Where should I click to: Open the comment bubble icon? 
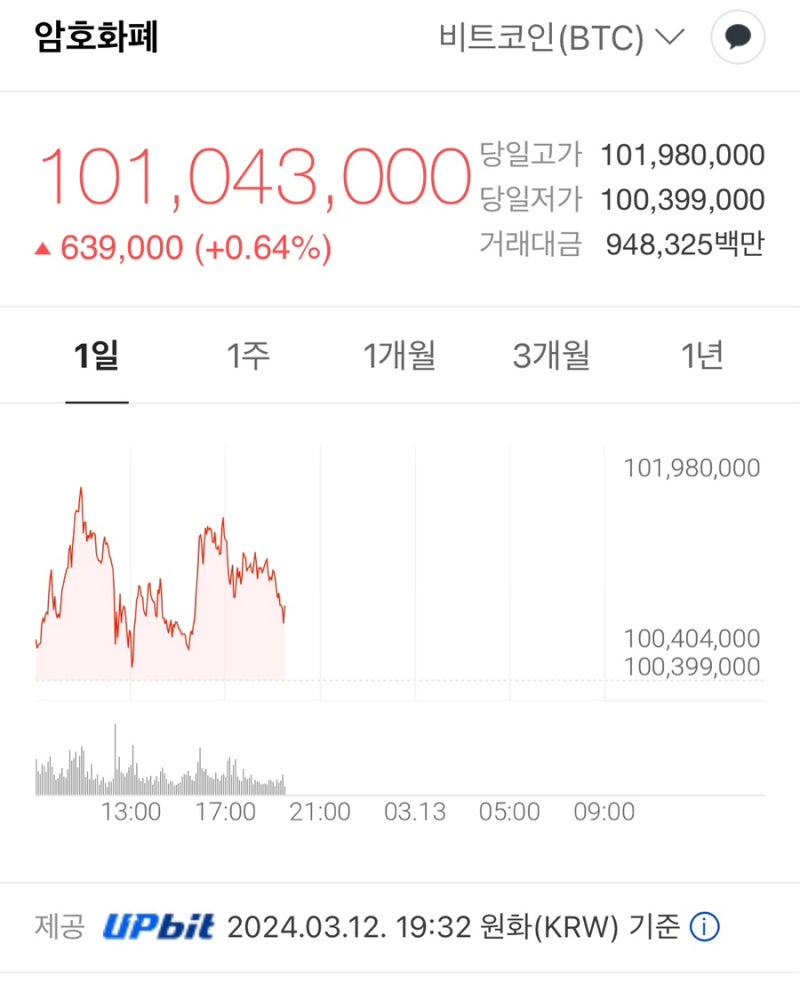737,37
